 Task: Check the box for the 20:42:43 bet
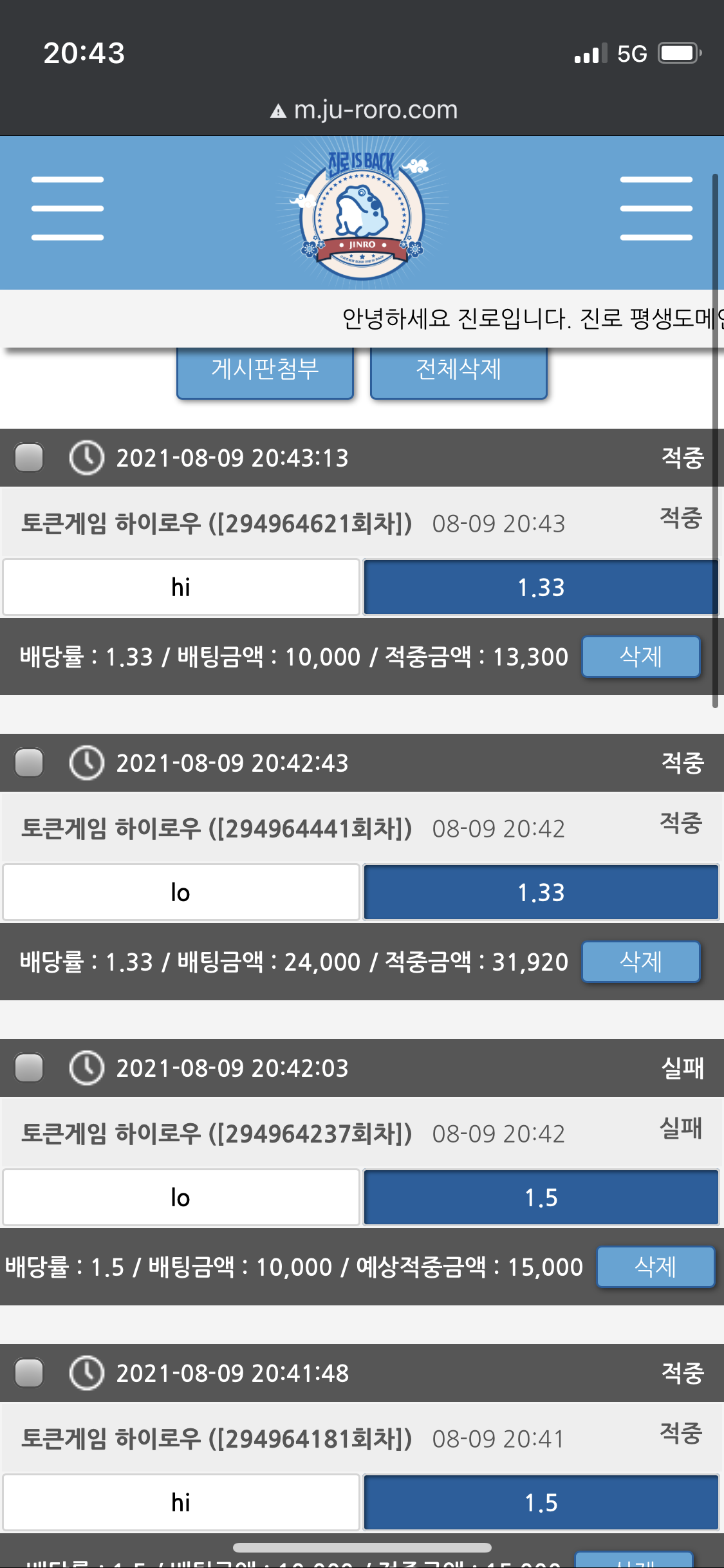[29, 763]
